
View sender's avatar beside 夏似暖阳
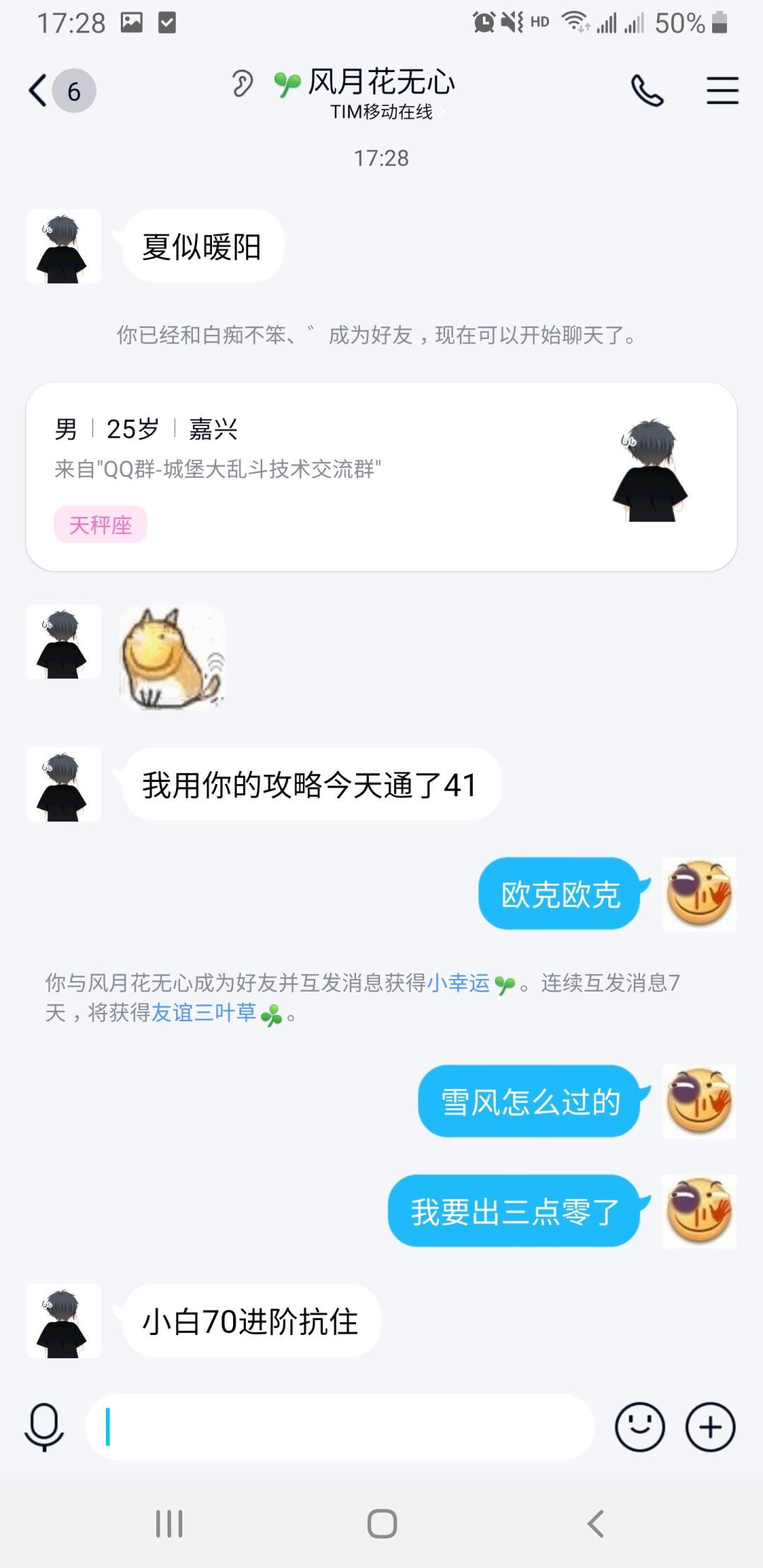click(64, 247)
